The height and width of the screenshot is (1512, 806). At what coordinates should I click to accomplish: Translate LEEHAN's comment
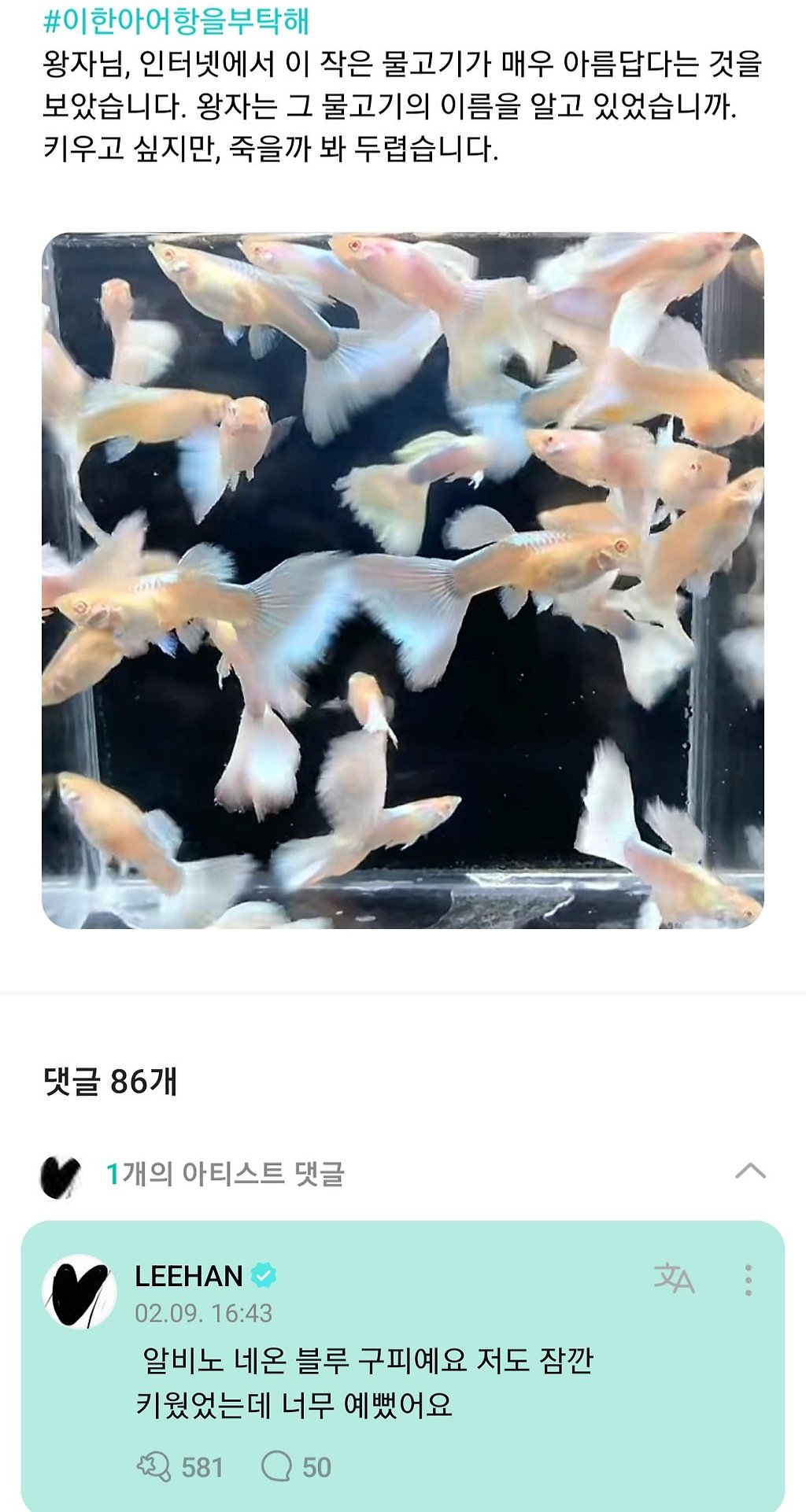[x=674, y=1278]
